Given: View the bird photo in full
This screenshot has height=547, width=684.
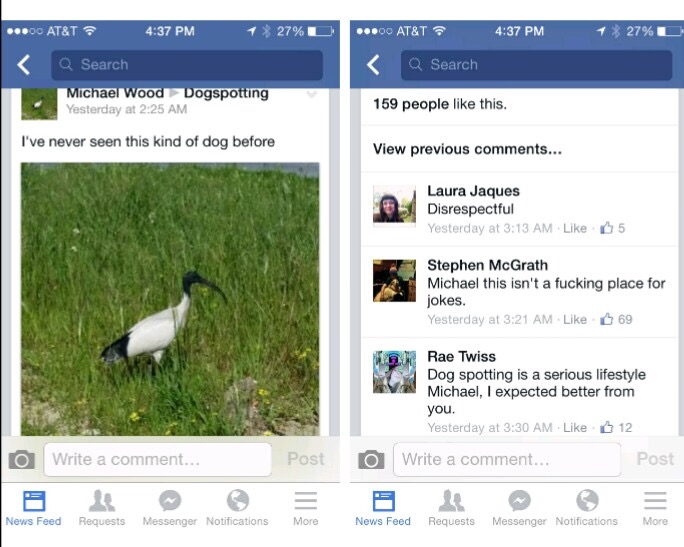Looking at the screenshot, I should [170, 298].
